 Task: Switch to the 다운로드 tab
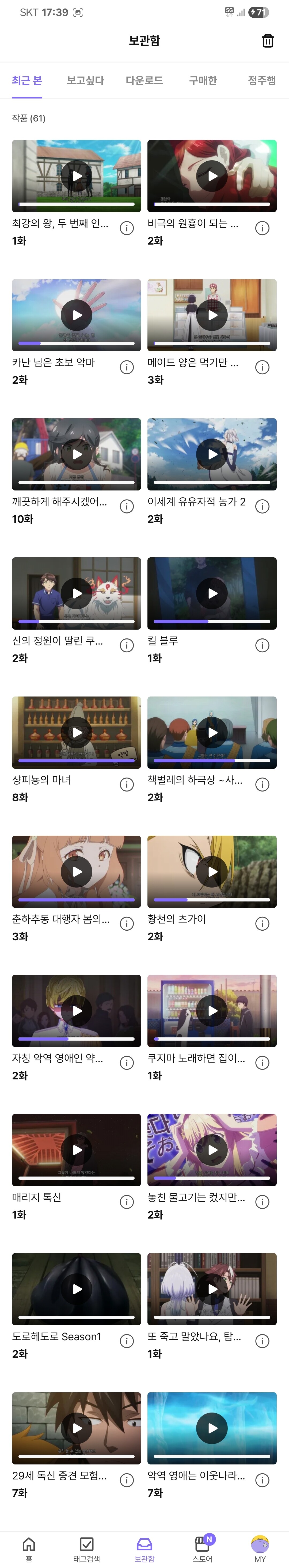pyautogui.click(x=144, y=80)
